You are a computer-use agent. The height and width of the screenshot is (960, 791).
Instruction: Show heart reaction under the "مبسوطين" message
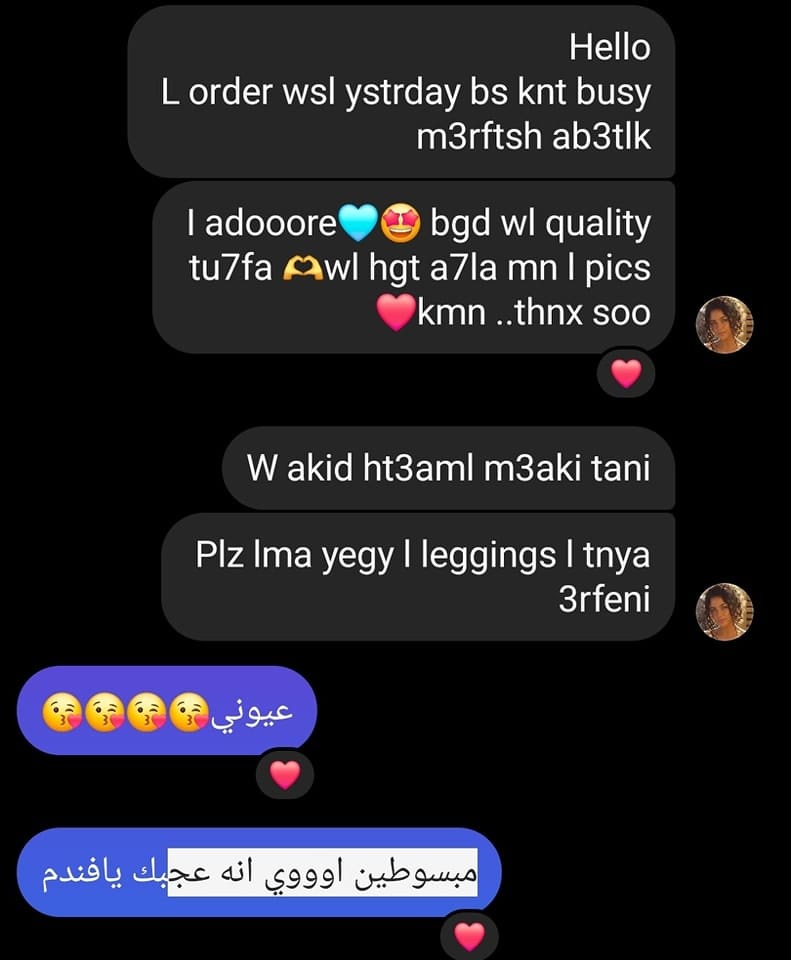pyautogui.click(x=469, y=936)
